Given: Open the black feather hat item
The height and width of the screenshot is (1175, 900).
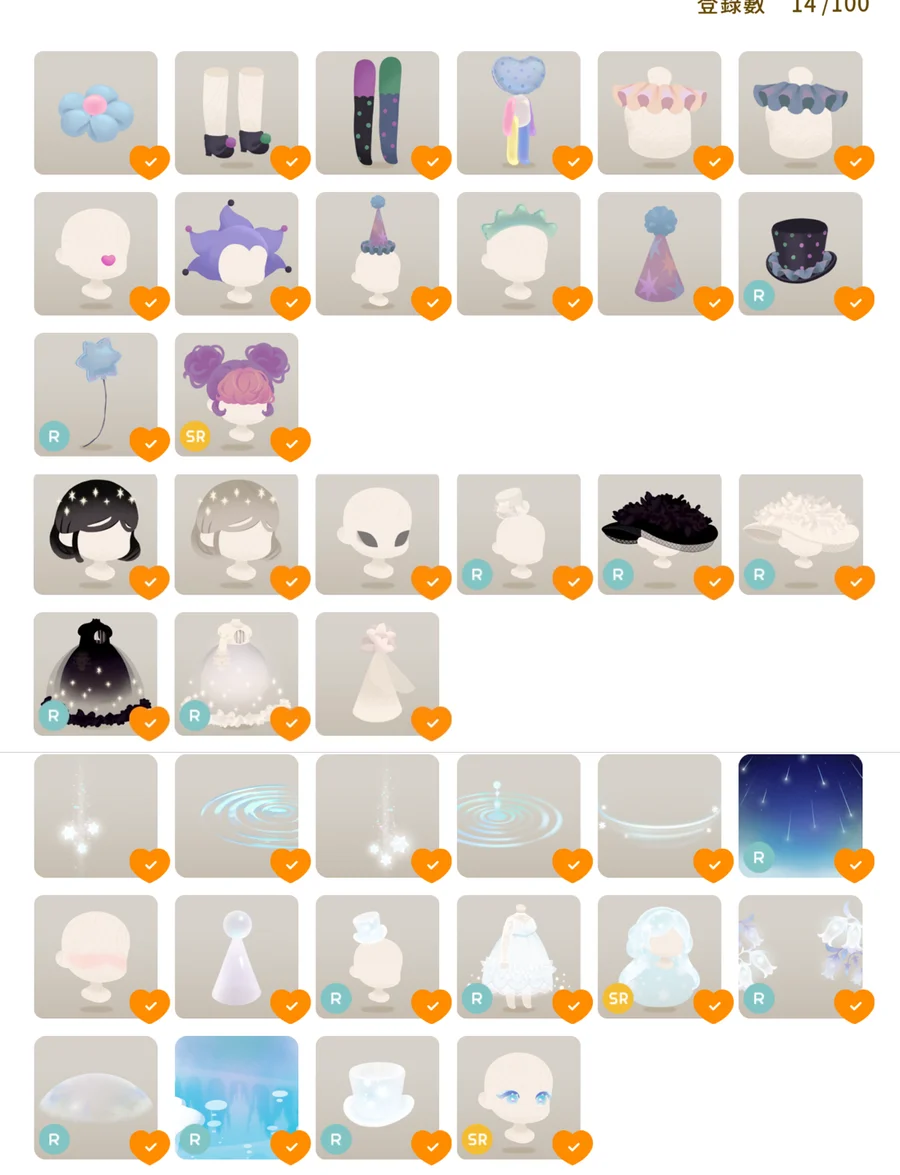Looking at the screenshot, I should (x=659, y=534).
